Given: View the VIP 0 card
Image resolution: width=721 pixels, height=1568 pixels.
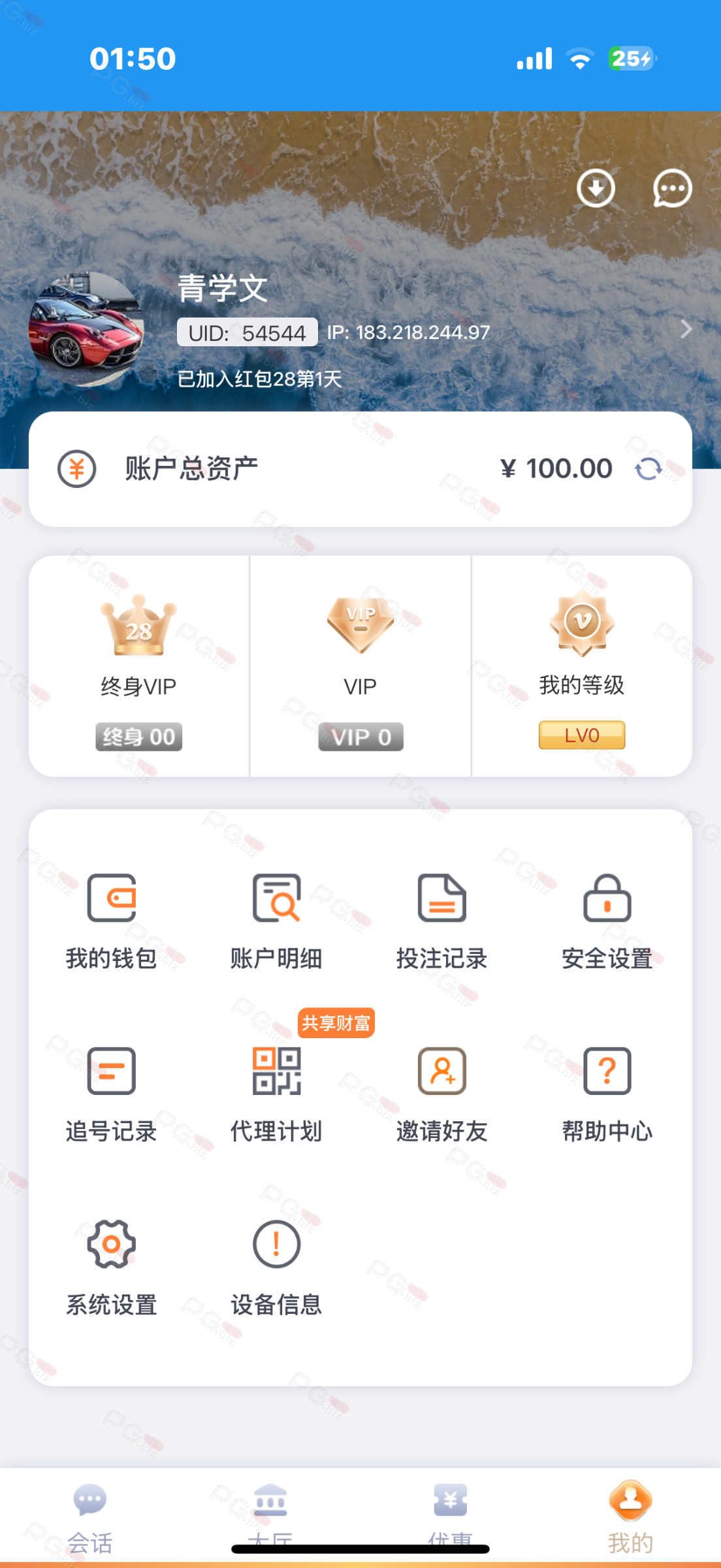Looking at the screenshot, I should [x=360, y=666].
